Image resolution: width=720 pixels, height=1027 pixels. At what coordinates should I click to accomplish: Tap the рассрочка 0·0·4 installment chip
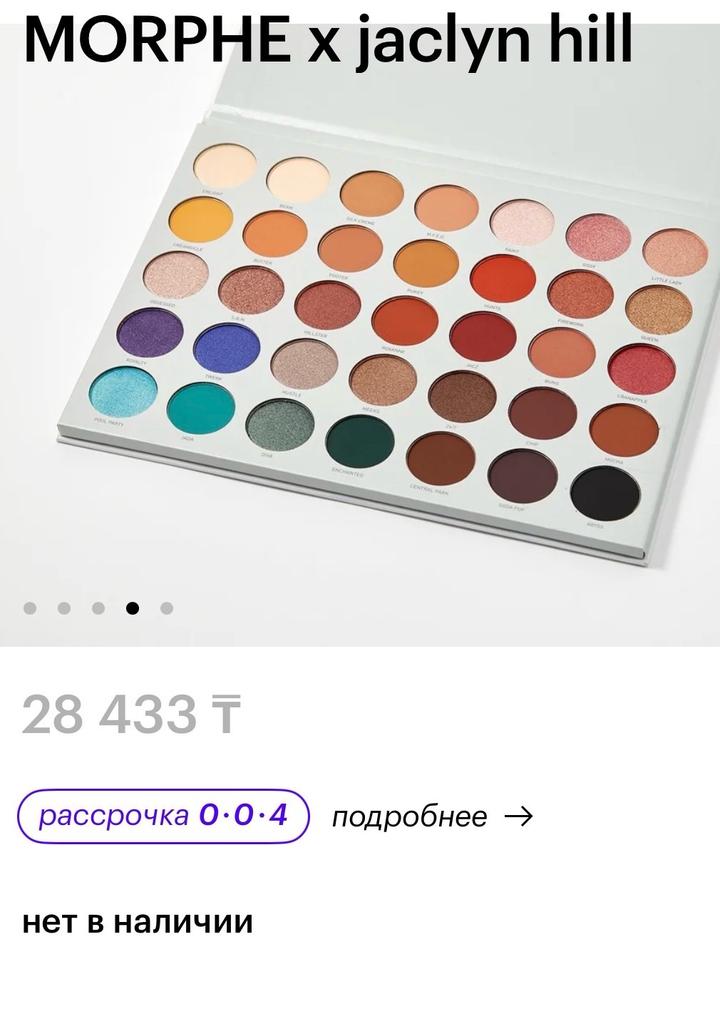[163, 815]
